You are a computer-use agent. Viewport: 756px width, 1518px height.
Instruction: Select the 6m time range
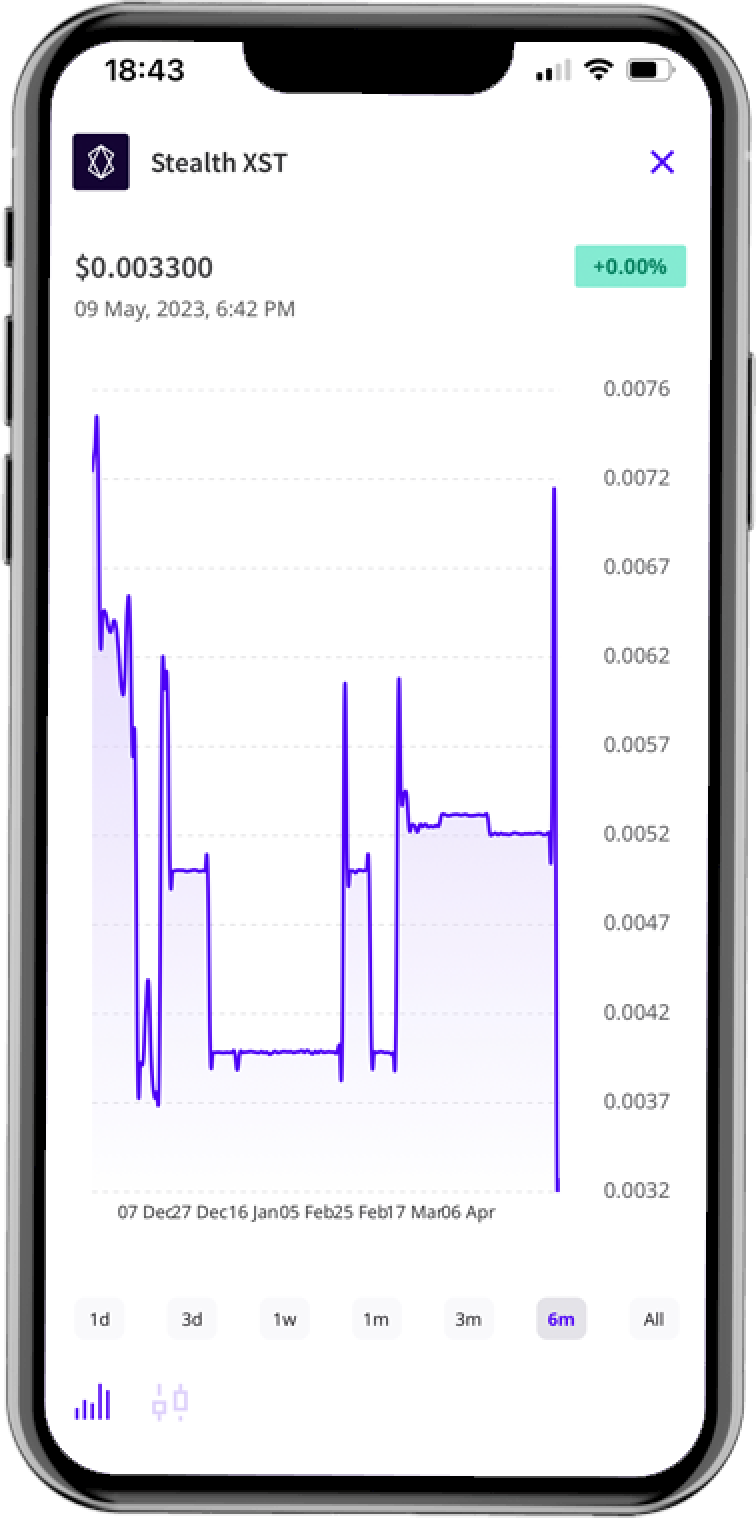(561, 1319)
